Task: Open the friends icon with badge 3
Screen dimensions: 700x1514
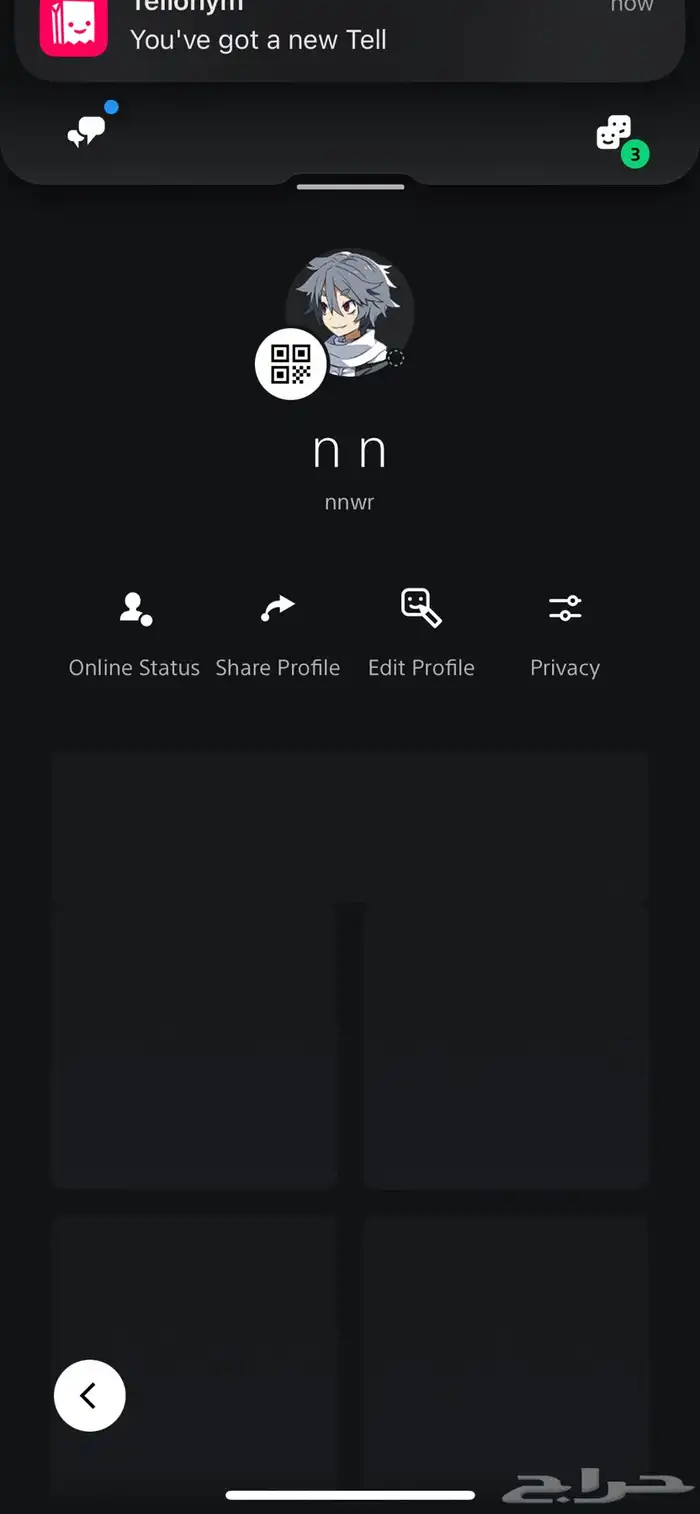Action: pyautogui.click(x=615, y=135)
